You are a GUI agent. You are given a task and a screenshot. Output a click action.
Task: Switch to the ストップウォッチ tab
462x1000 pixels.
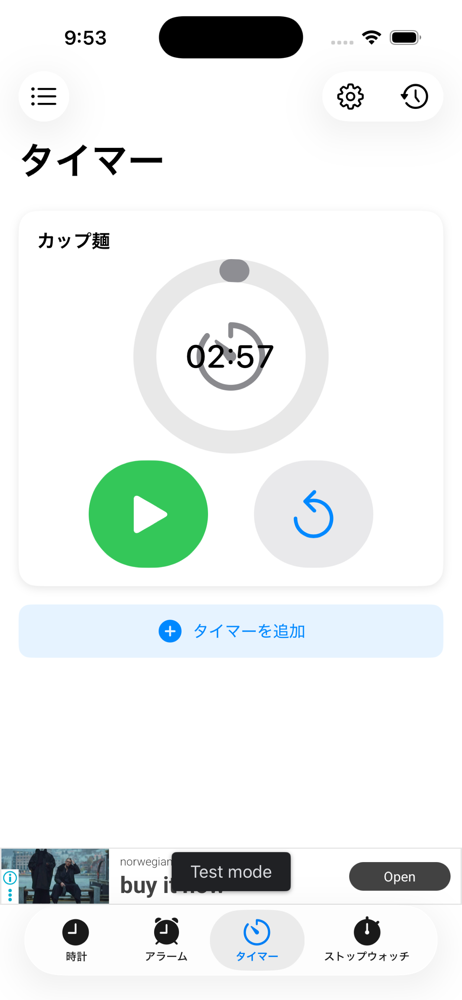[x=367, y=941]
